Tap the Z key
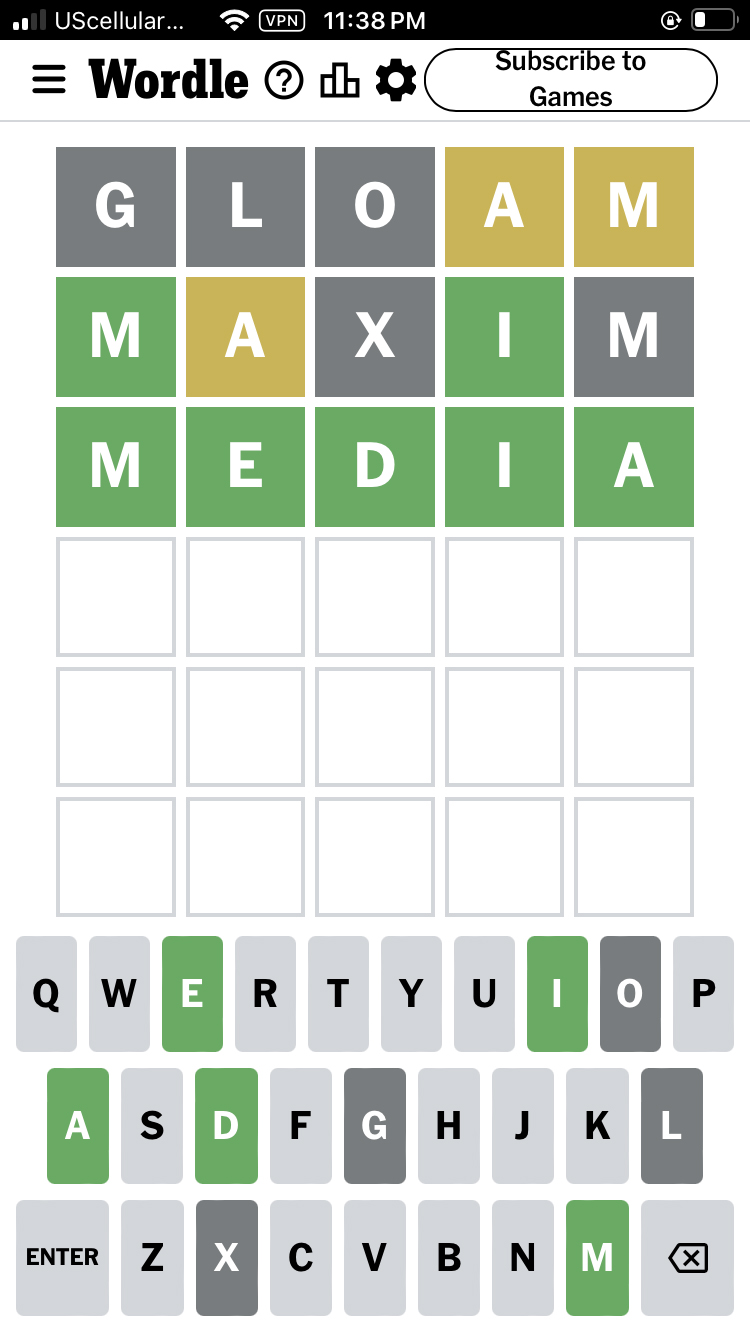Screen dimensions: 750x1334 152,1257
